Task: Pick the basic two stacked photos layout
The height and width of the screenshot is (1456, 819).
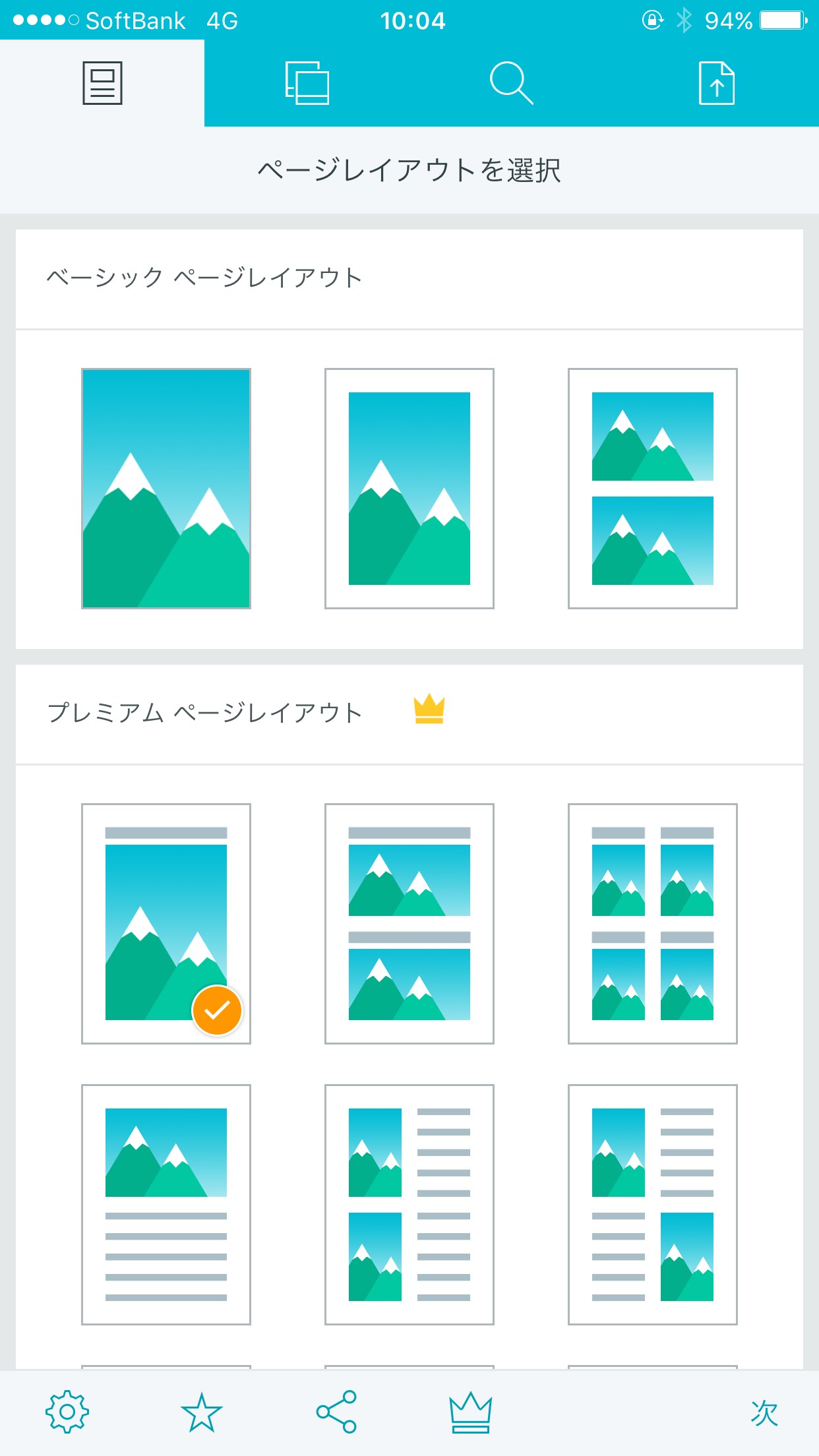Action: (x=653, y=489)
